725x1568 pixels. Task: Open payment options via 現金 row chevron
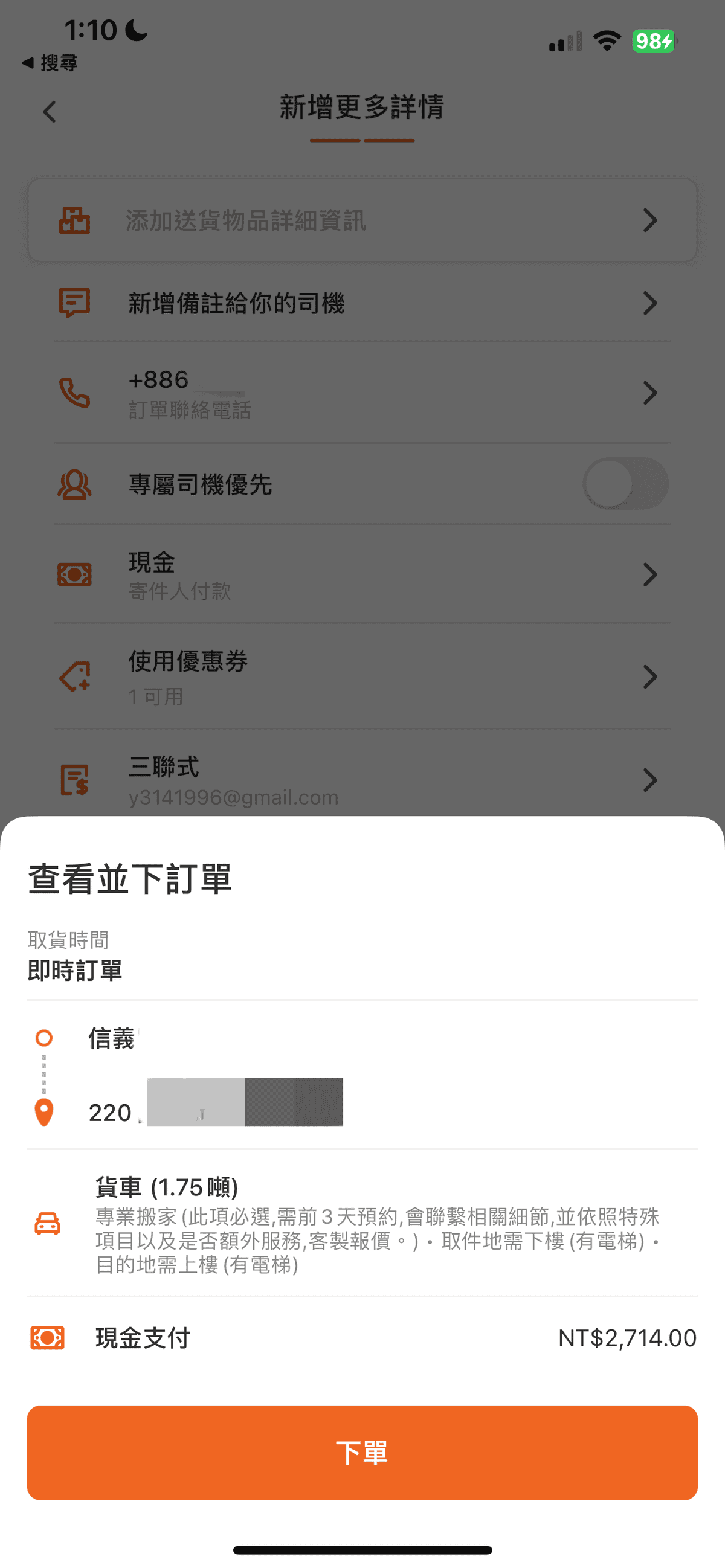651,574
